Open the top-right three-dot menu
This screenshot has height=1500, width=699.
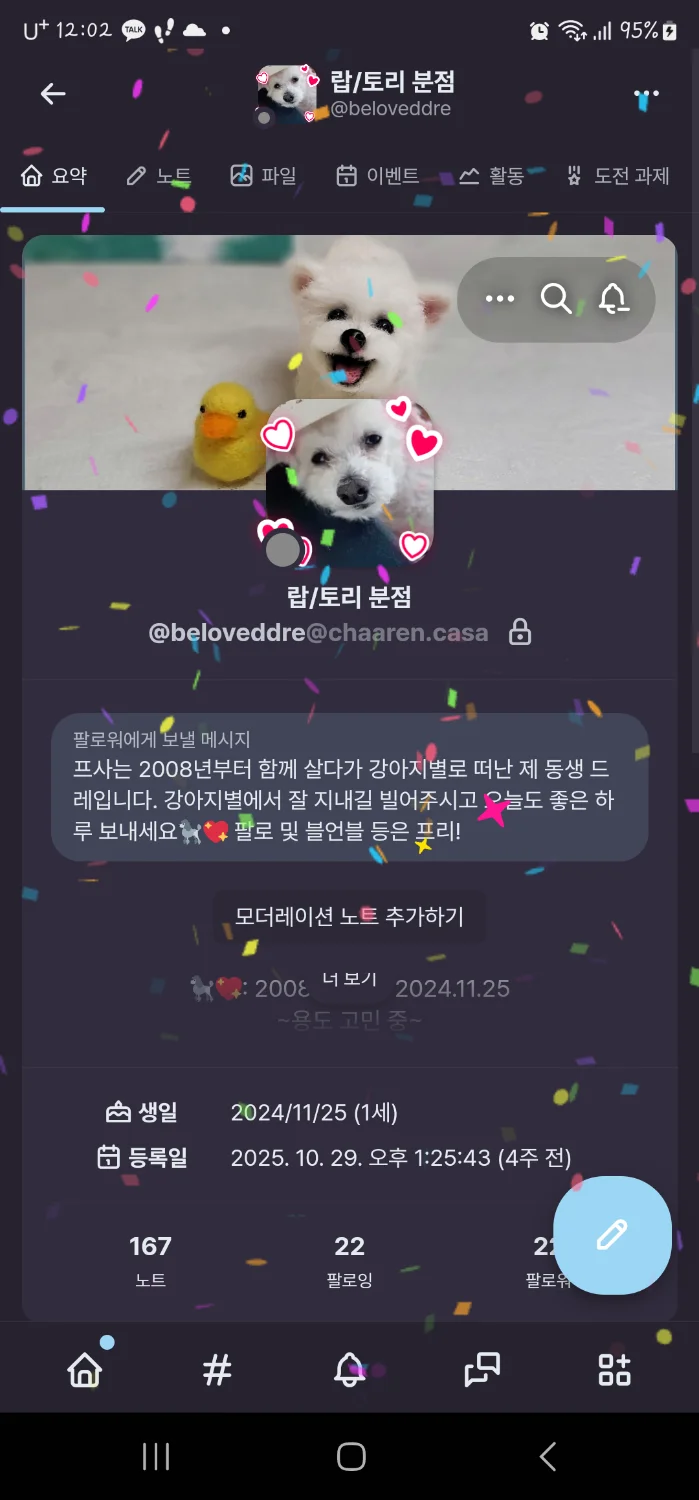(x=646, y=96)
